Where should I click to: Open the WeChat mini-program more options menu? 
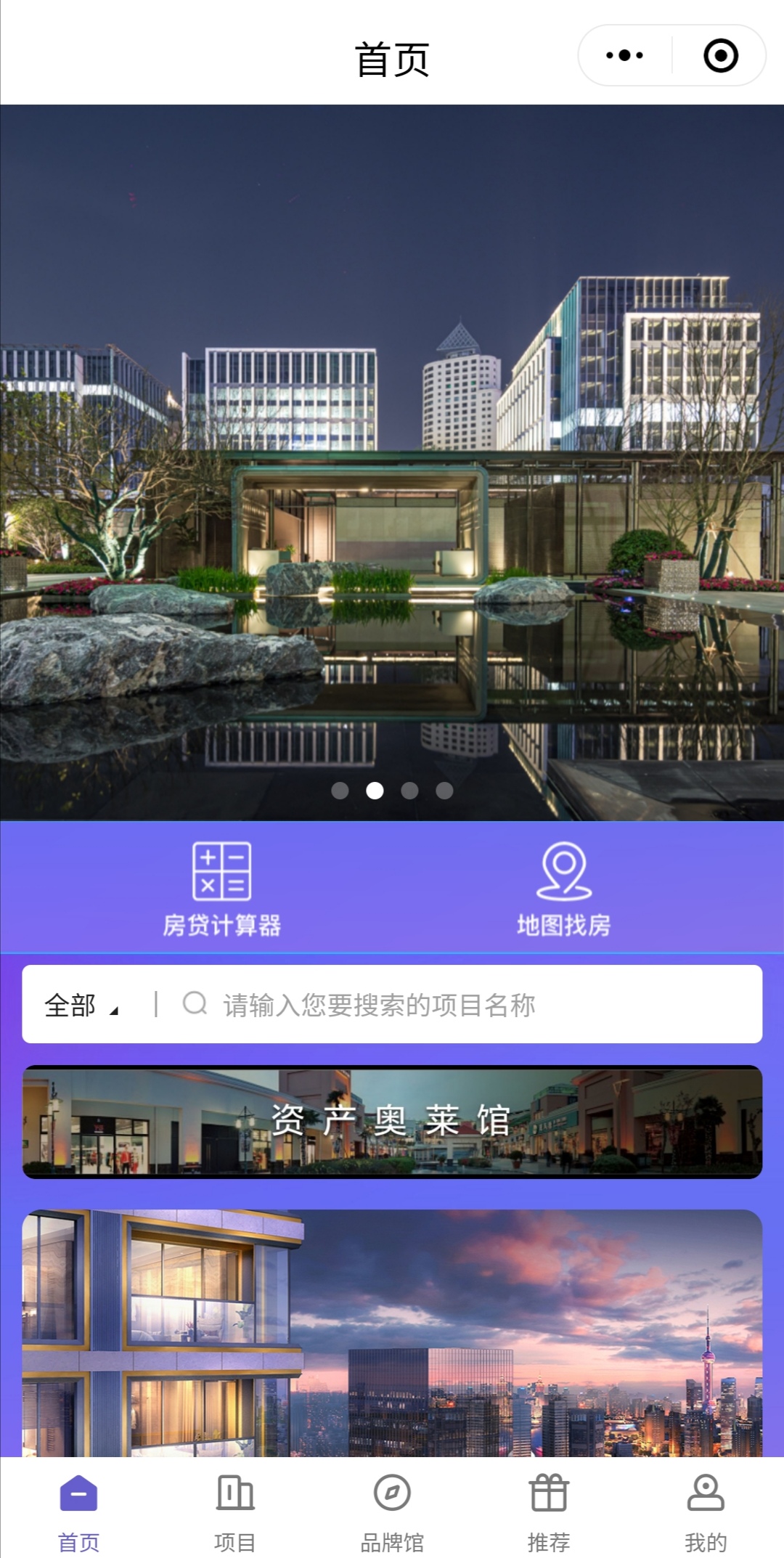click(x=626, y=54)
